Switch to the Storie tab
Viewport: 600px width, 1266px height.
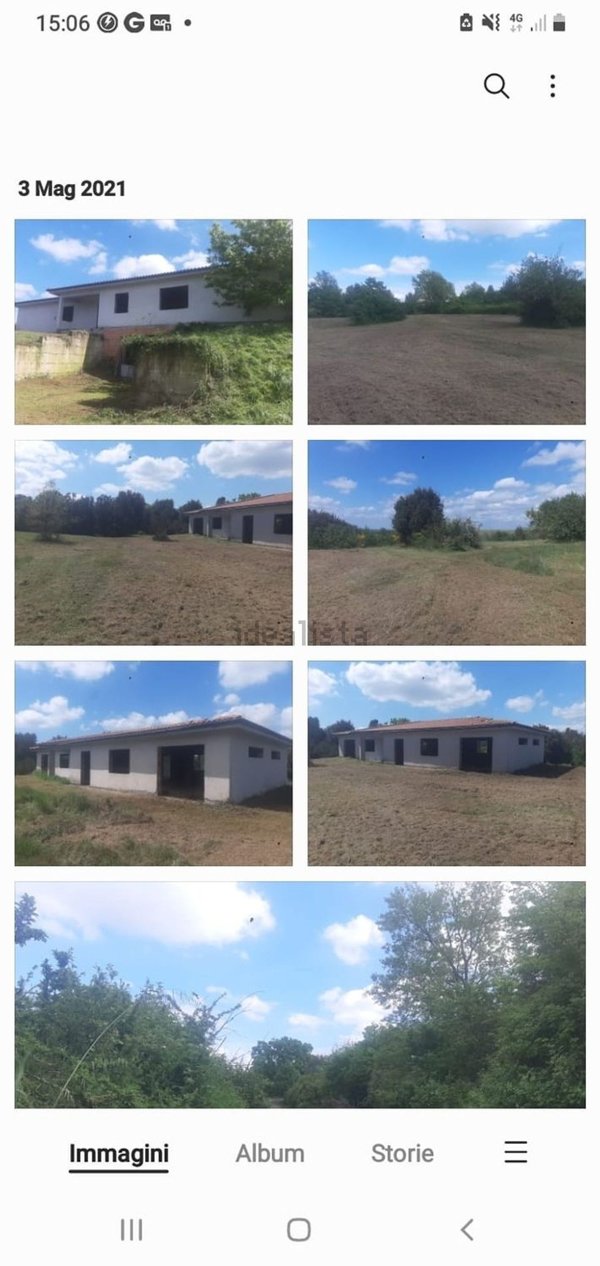(402, 1153)
